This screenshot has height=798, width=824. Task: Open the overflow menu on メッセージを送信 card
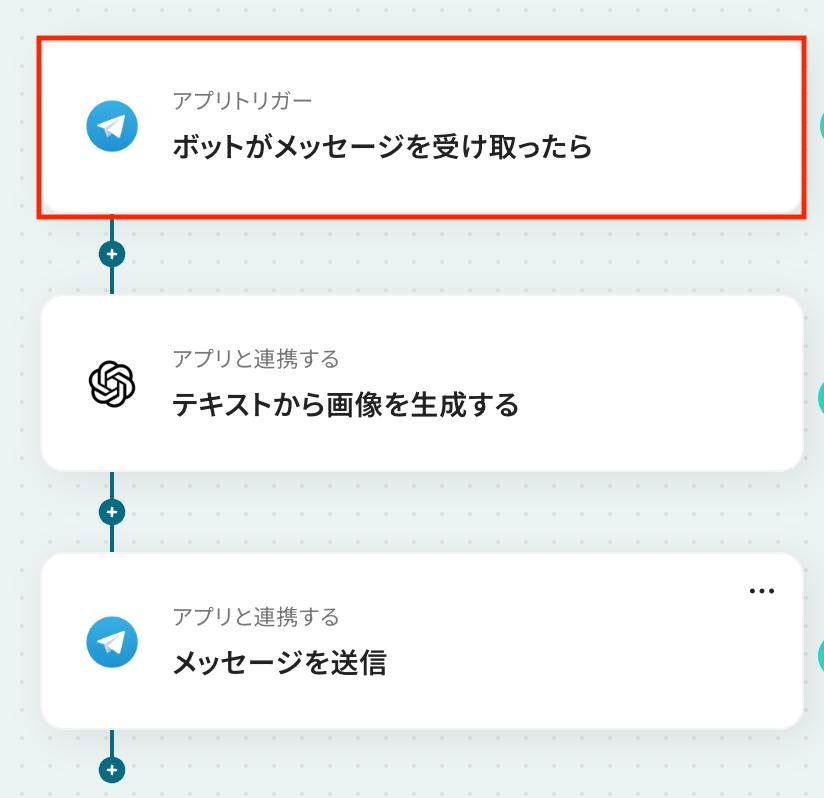pyautogui.click(x=762, y=591)
